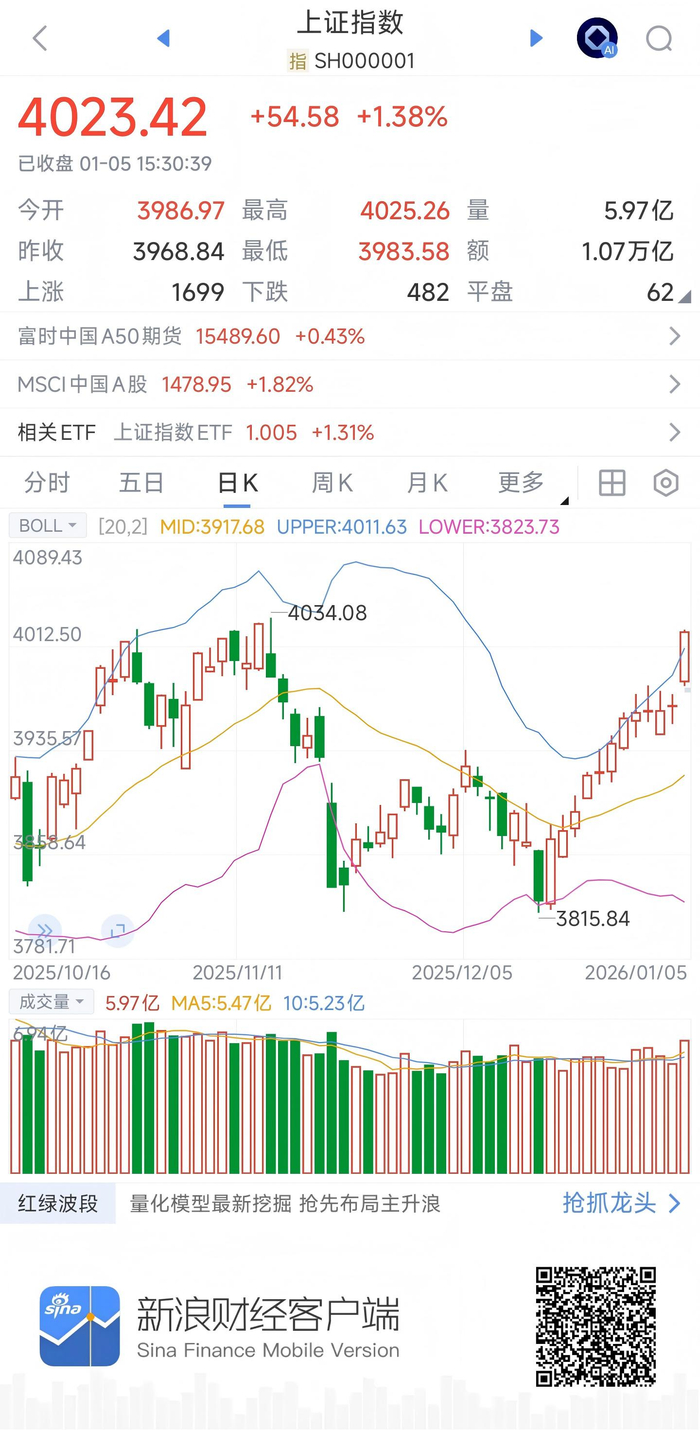Open the chart settings hexagon icon

666,483
